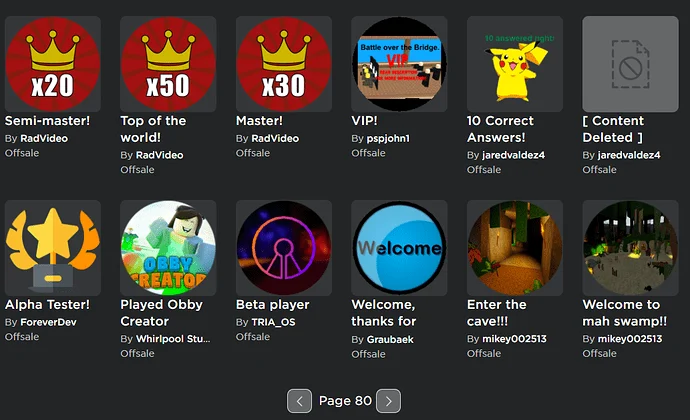The image size is (690, 420).
Task: Go to the previous page
Action: coord(299,401)
